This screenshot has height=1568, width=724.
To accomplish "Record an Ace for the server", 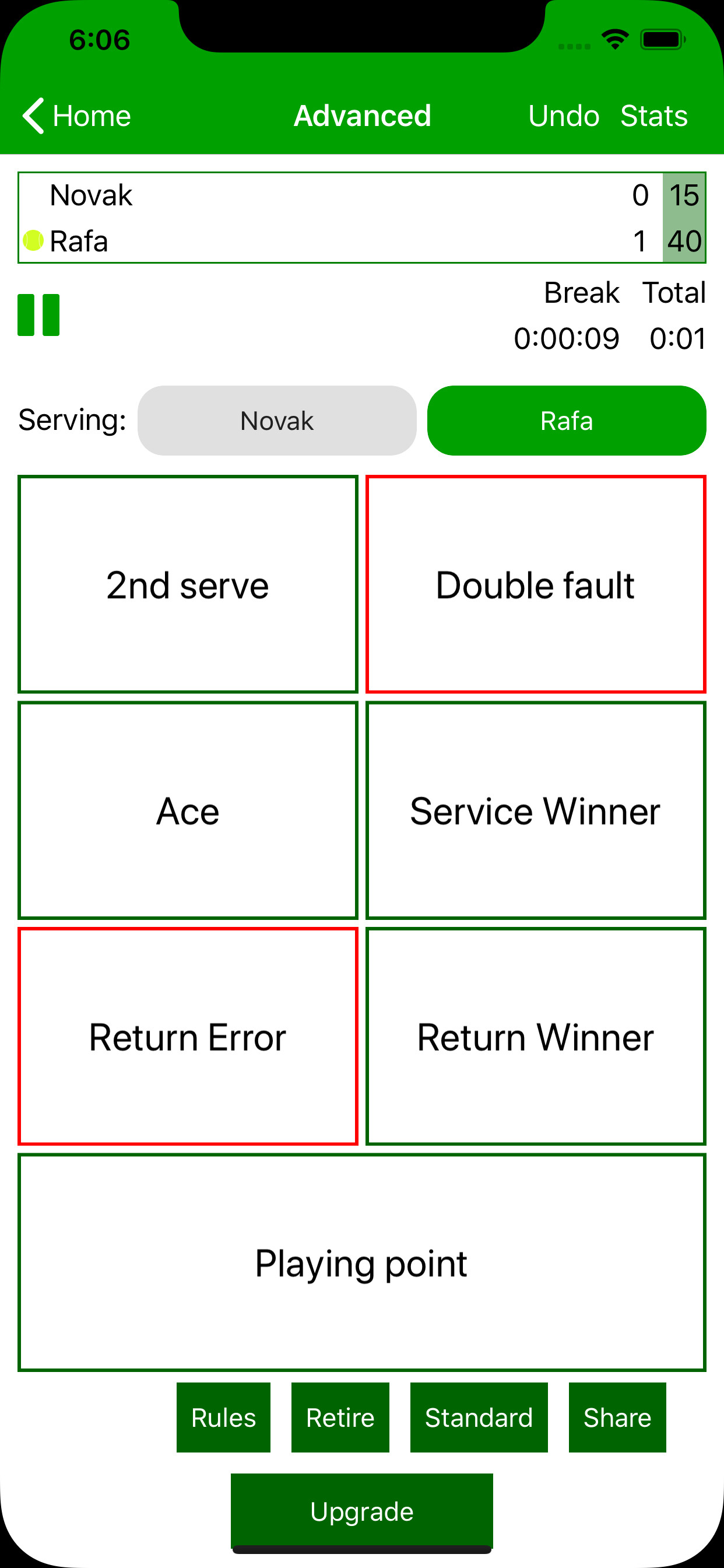I will point(187,810).
